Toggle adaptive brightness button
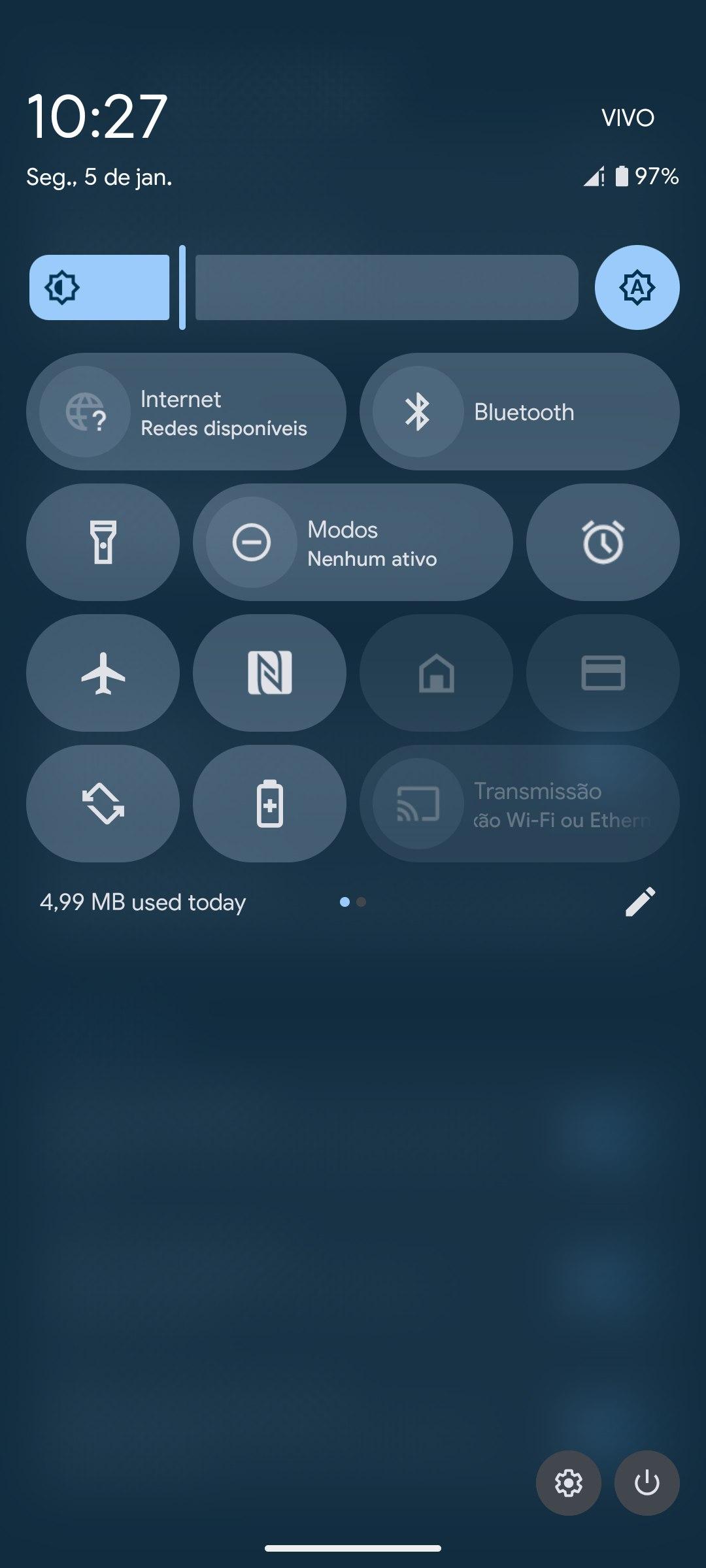This screenshot has width=706, height=1568. pos(637,287)
